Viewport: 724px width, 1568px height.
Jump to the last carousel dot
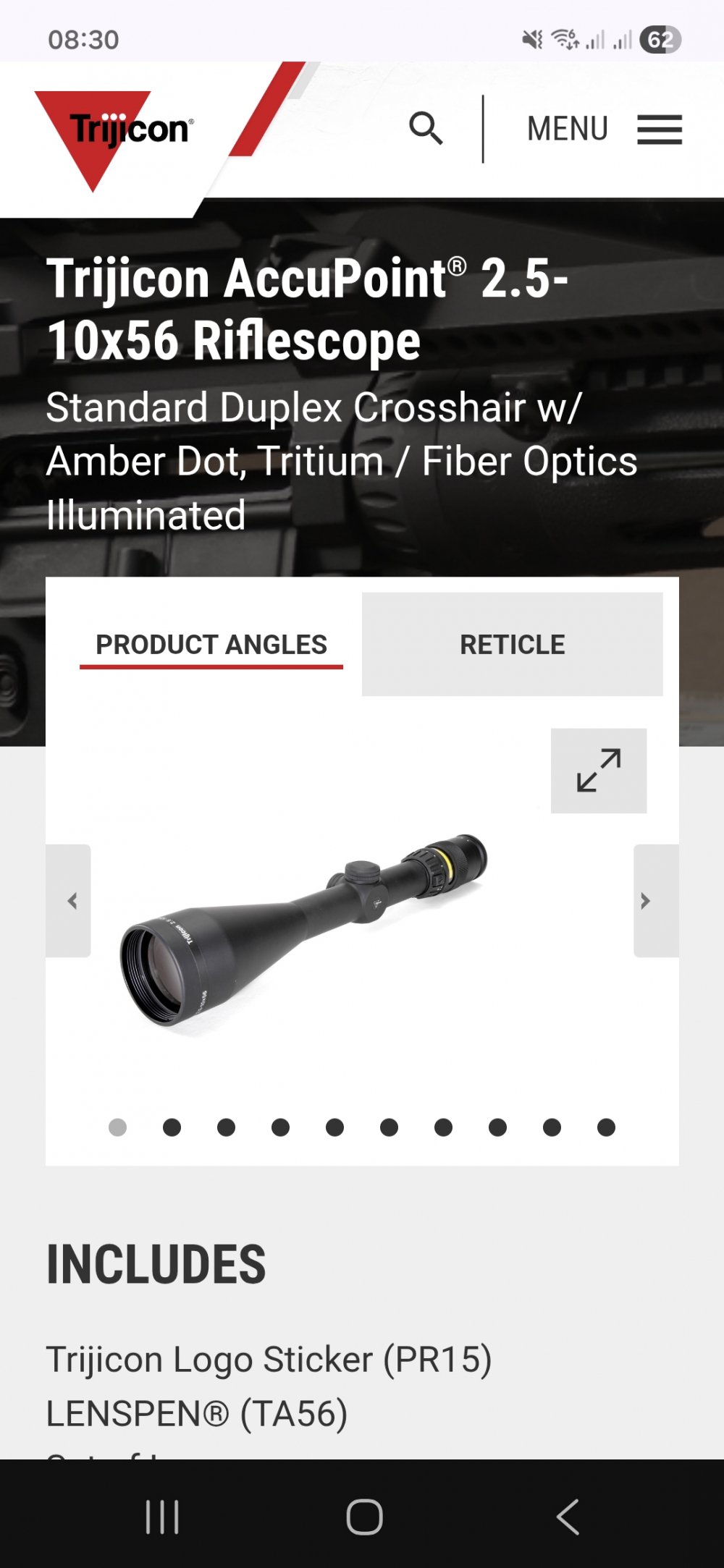click(x=606, y=1127)
